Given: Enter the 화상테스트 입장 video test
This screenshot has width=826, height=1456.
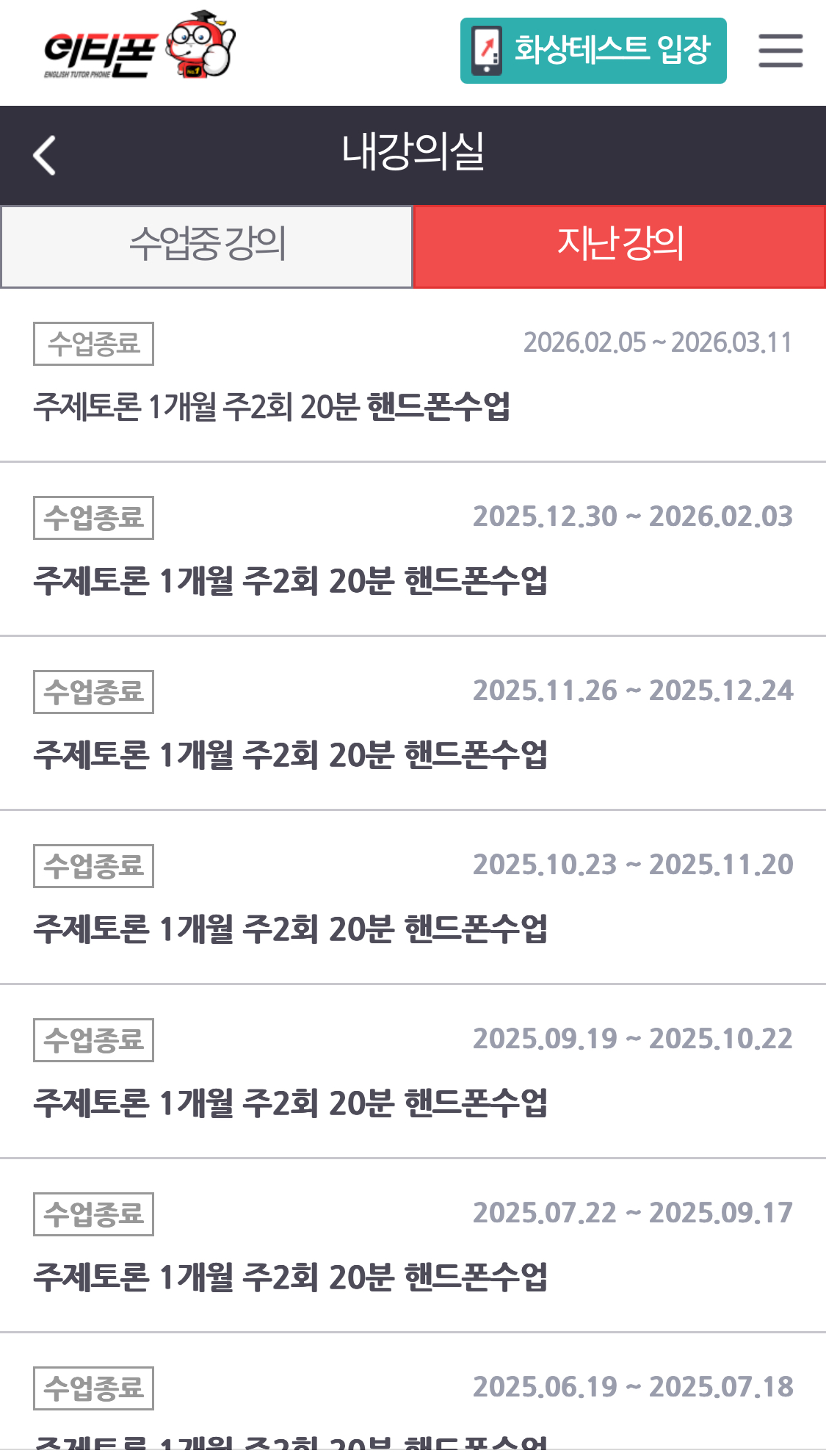Looking at the screenshot, I should click(593, 51).
